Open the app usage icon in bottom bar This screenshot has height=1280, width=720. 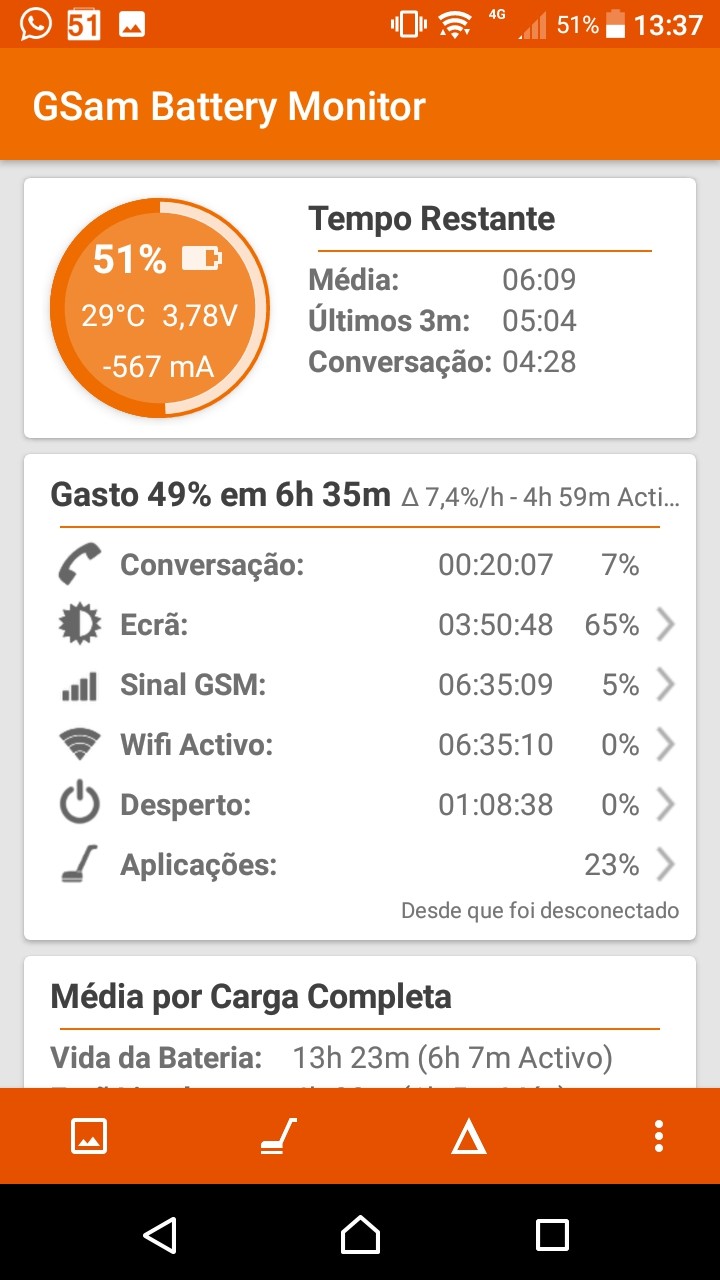tap(278, 1136)
